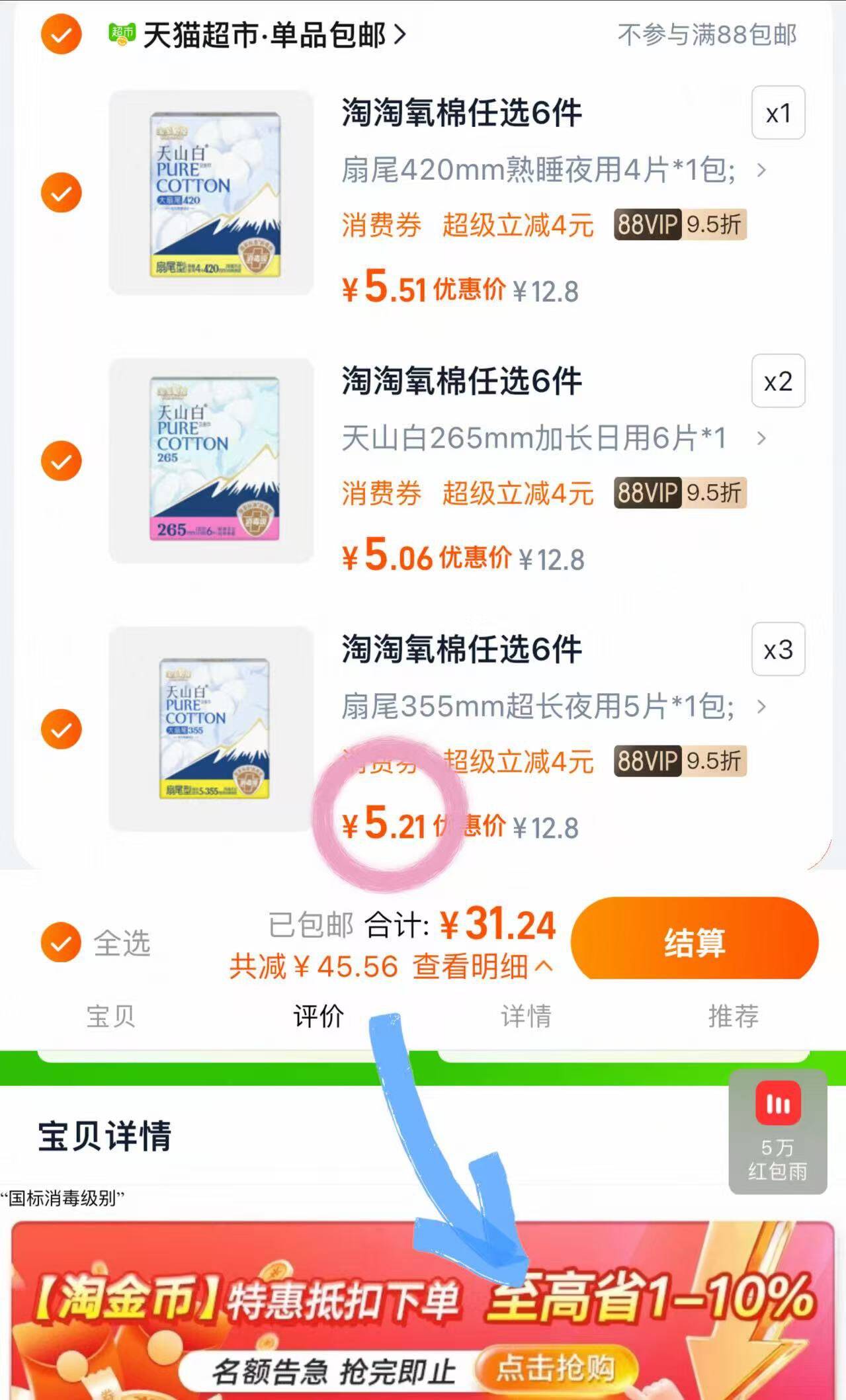This screenshot has width=846, height=1400.
Task: Uncheck the 420mm night pads item
Action: point(60,192)
